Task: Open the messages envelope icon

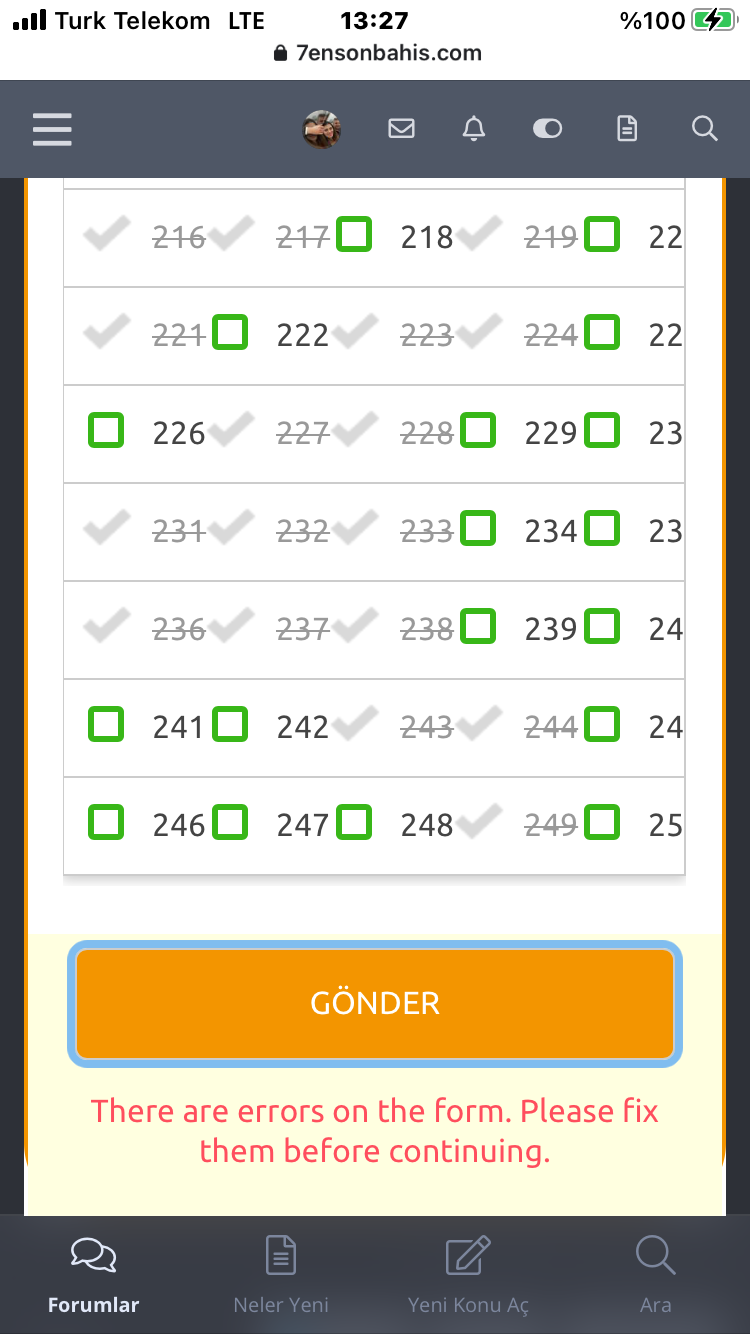Action: pyautogui.click(x=401, y=129)
